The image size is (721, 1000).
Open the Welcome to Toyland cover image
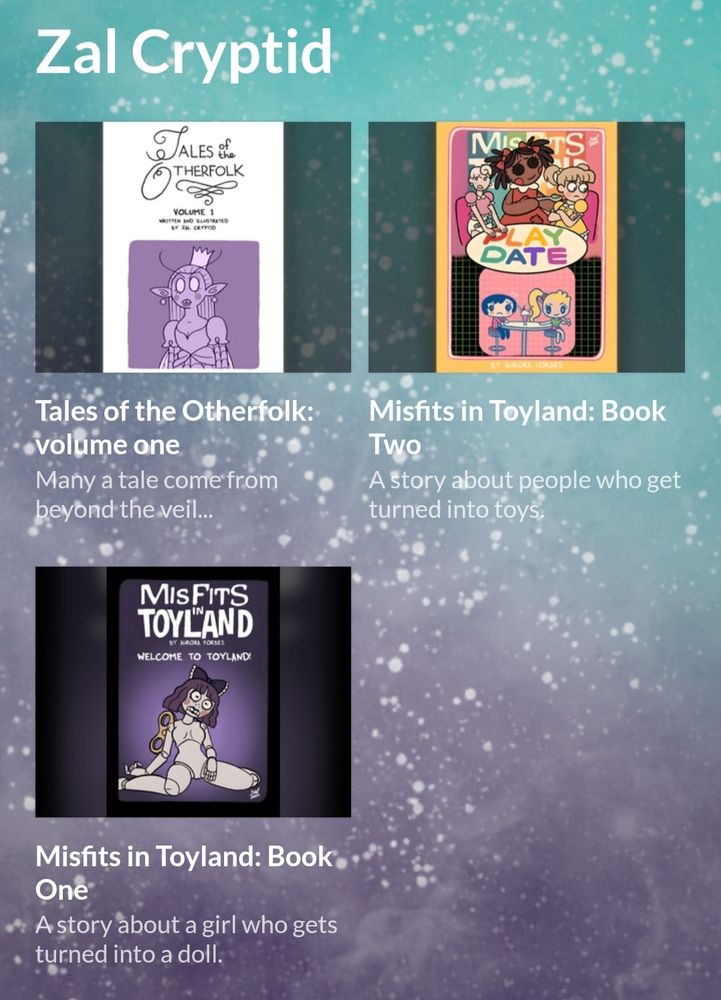click(x=193, y=691)
